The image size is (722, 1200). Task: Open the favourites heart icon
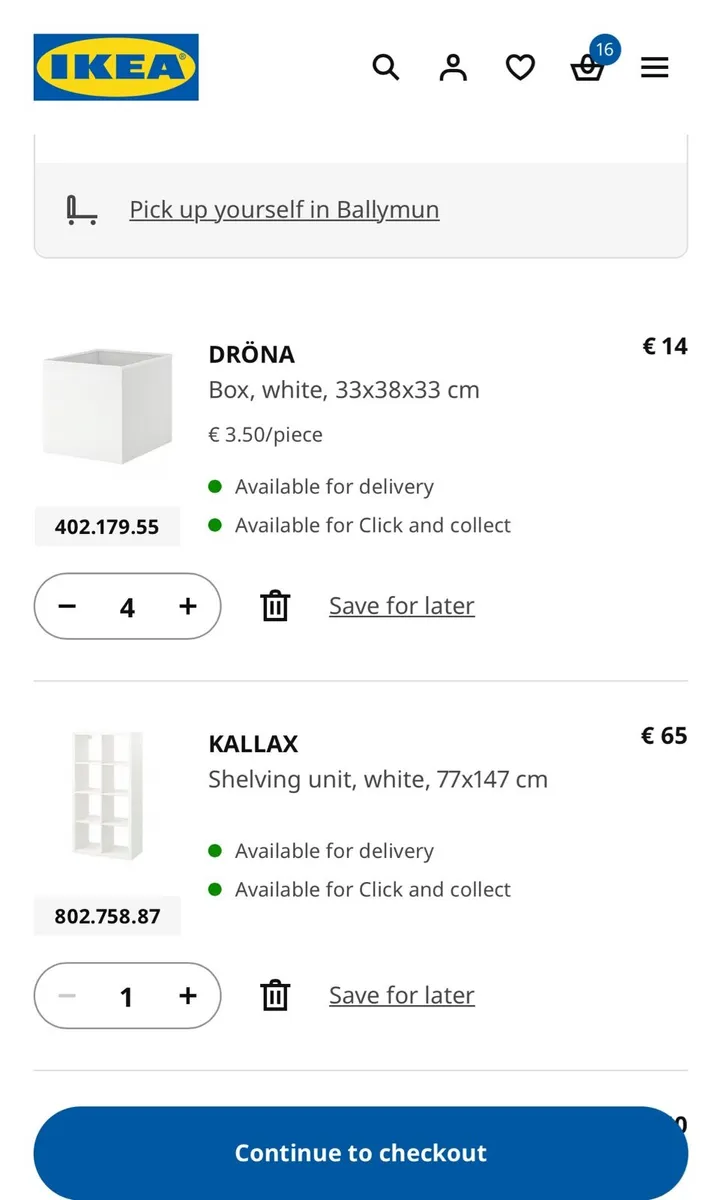pyautogui.click(x=520, y=67)
